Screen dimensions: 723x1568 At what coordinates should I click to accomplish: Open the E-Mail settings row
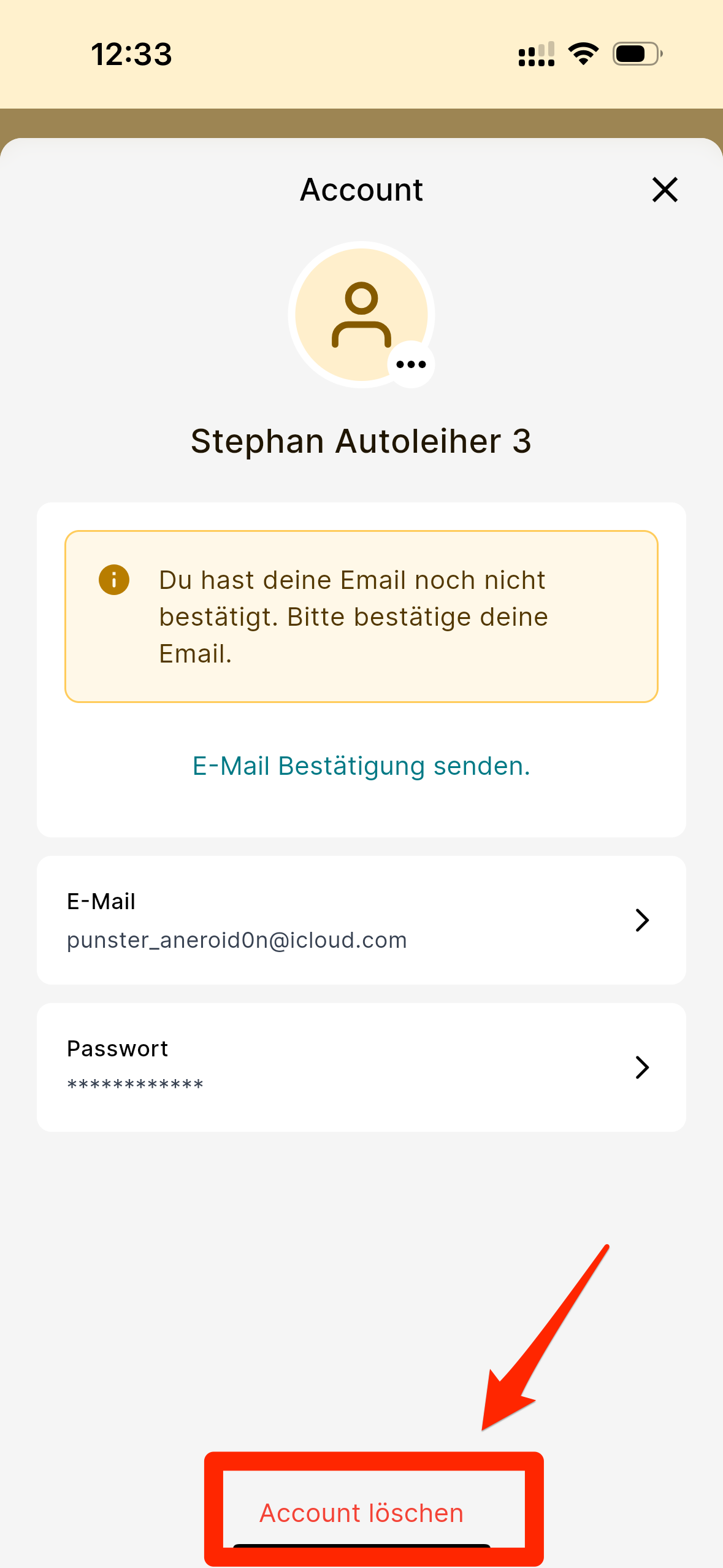pyautogui.click(x=361, y=920)
